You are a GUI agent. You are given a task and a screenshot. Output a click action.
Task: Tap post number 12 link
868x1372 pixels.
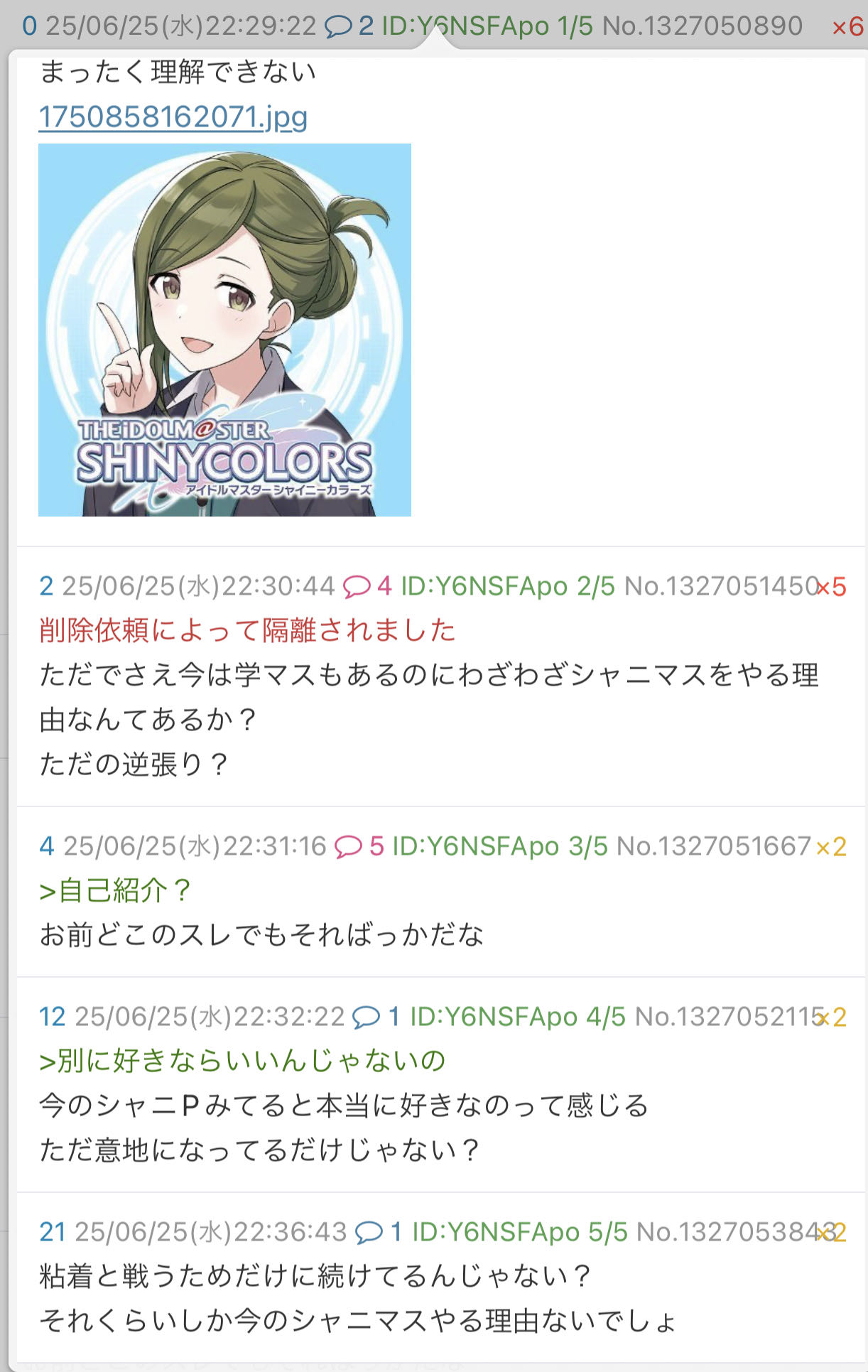tap(52, 1017)
